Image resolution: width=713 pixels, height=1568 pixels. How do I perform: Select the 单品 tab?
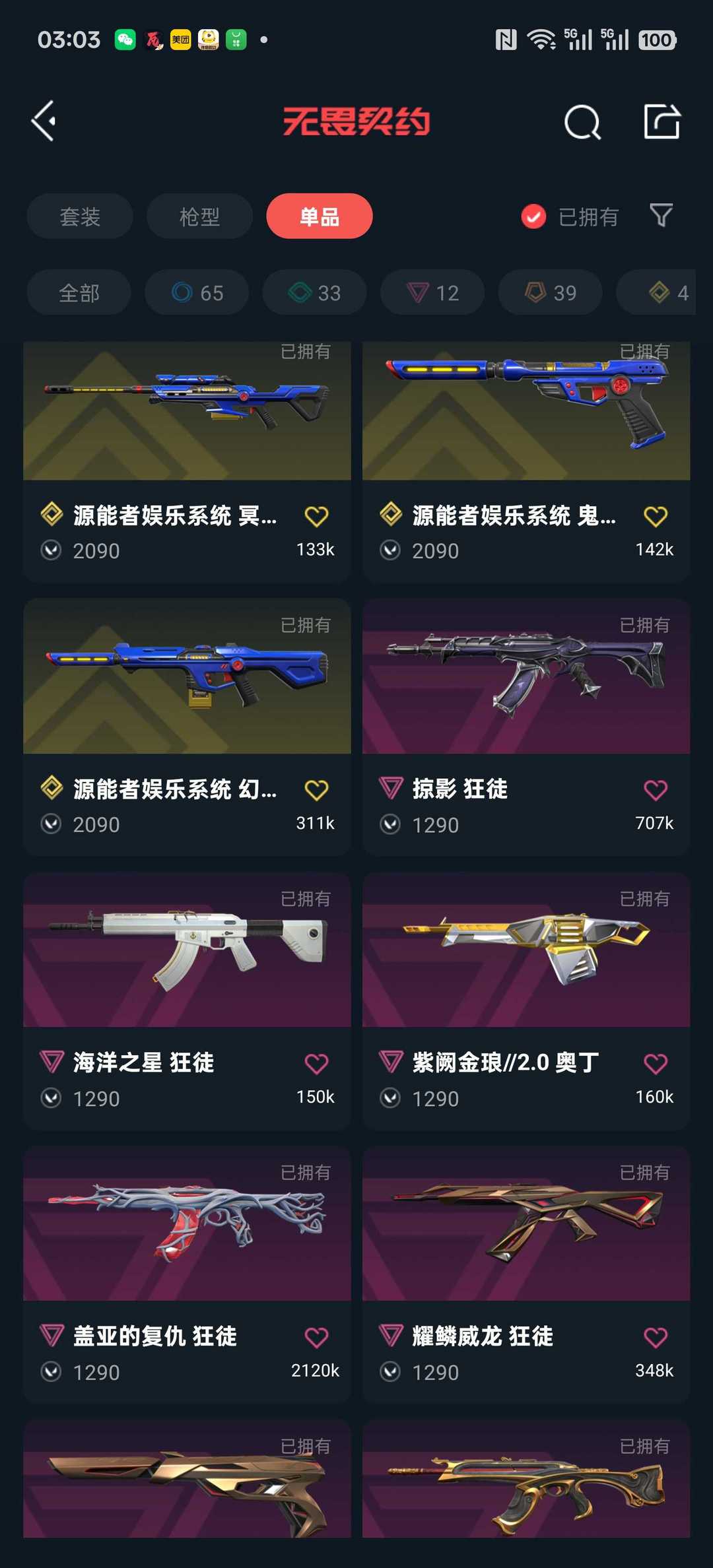click(320, 216)
